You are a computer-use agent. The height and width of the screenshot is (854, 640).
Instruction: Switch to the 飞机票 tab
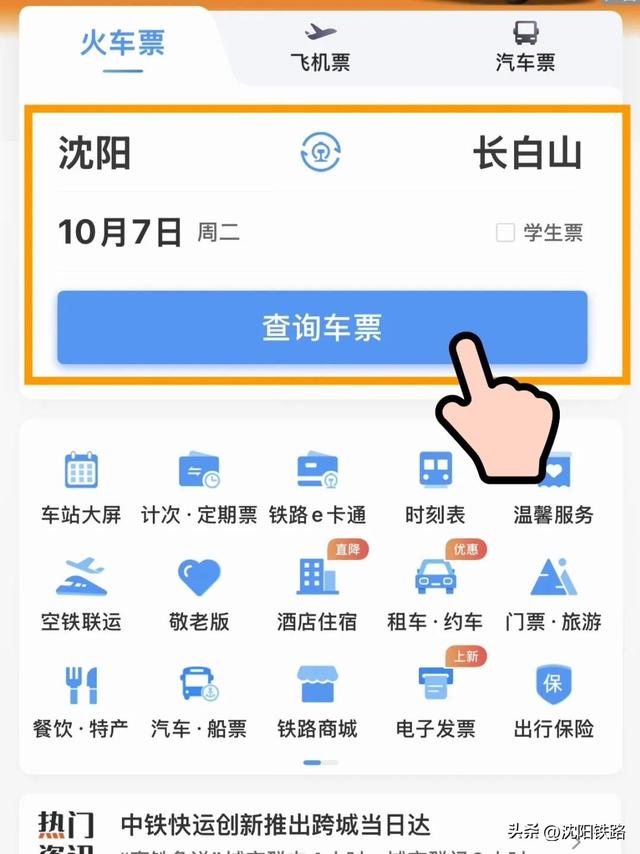[x=320, y=48]
